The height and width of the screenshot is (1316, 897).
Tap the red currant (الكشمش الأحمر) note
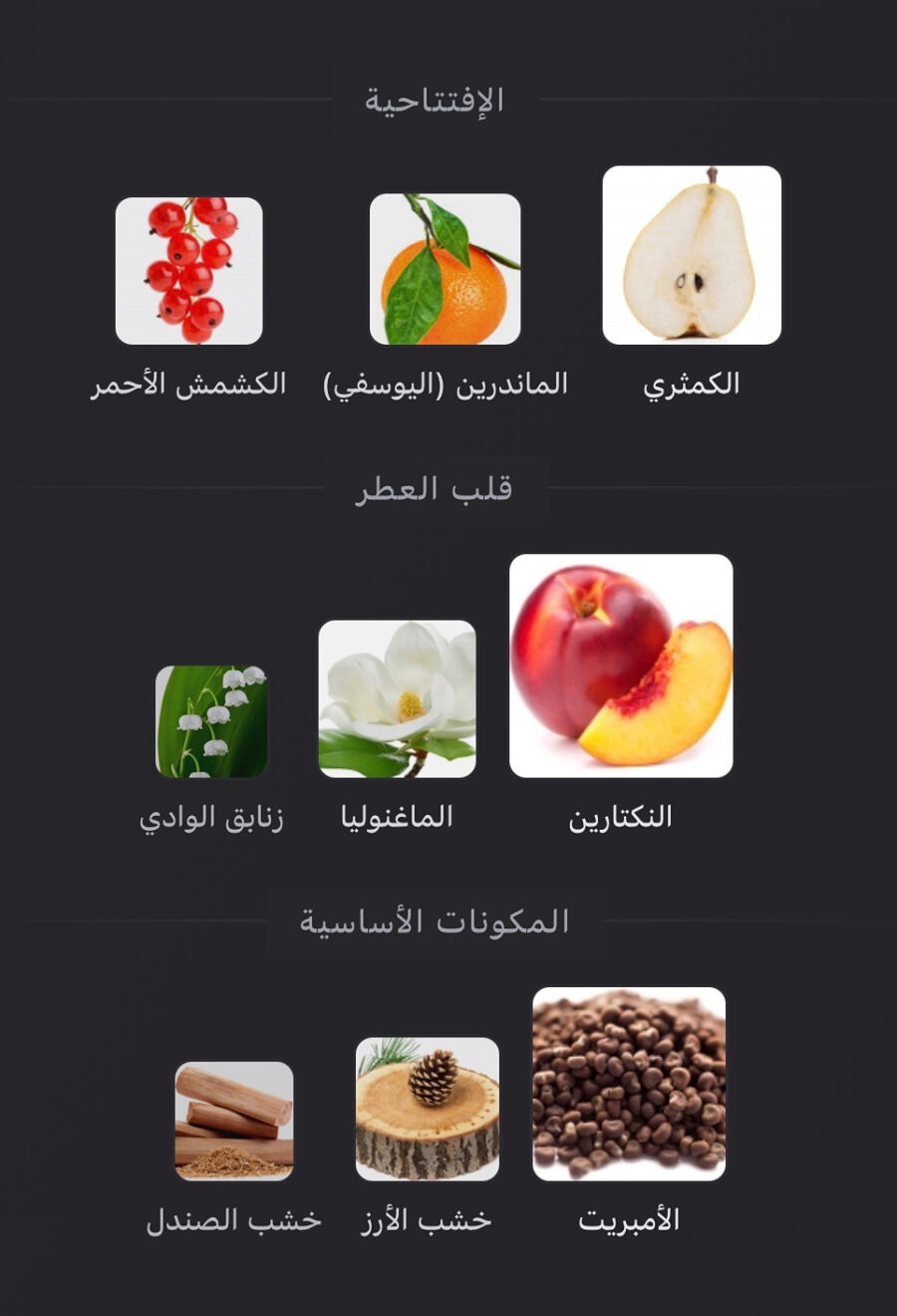pos(189,271)
